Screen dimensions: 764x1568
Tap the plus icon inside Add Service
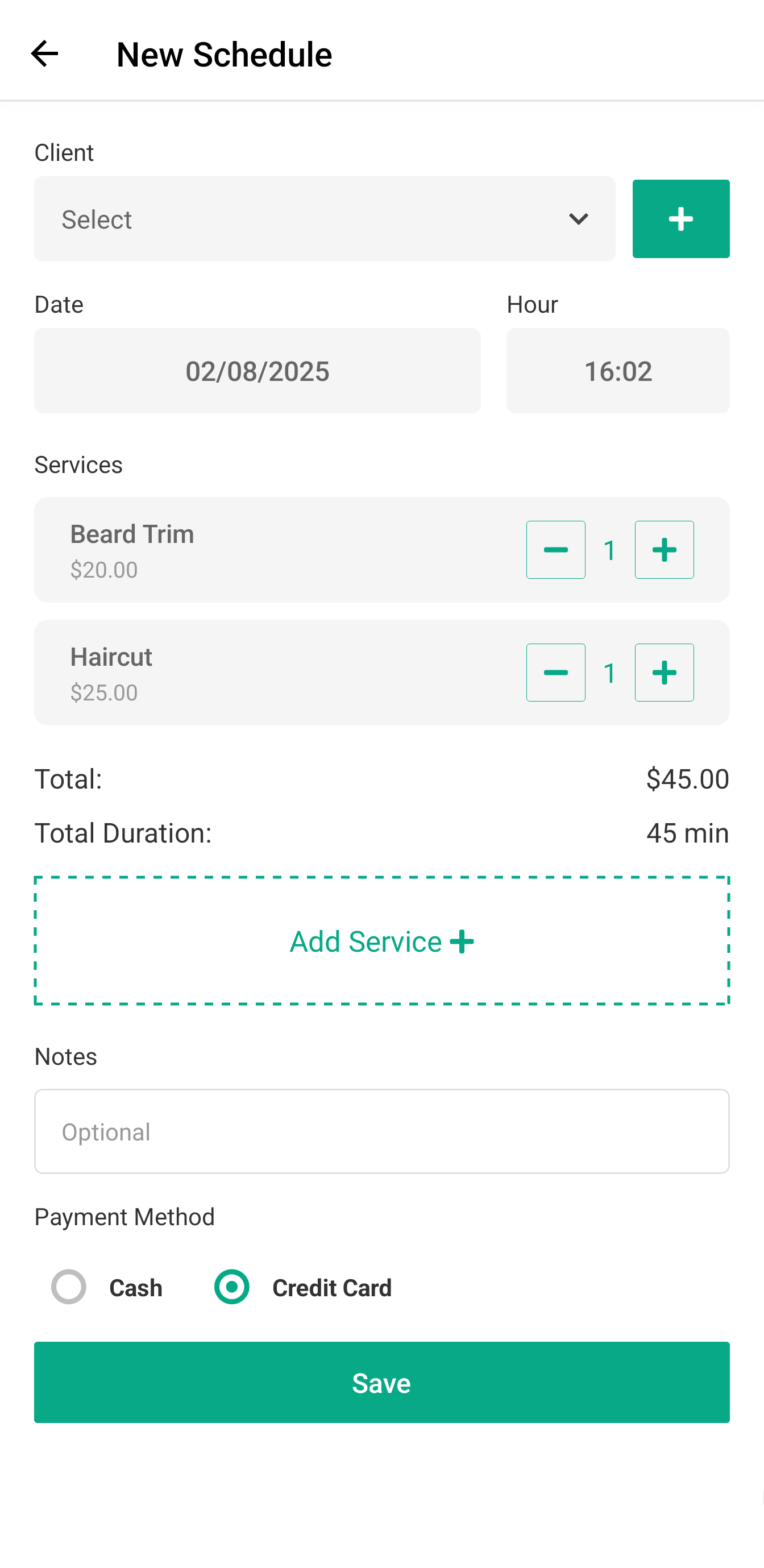click(x=462, y=941)
